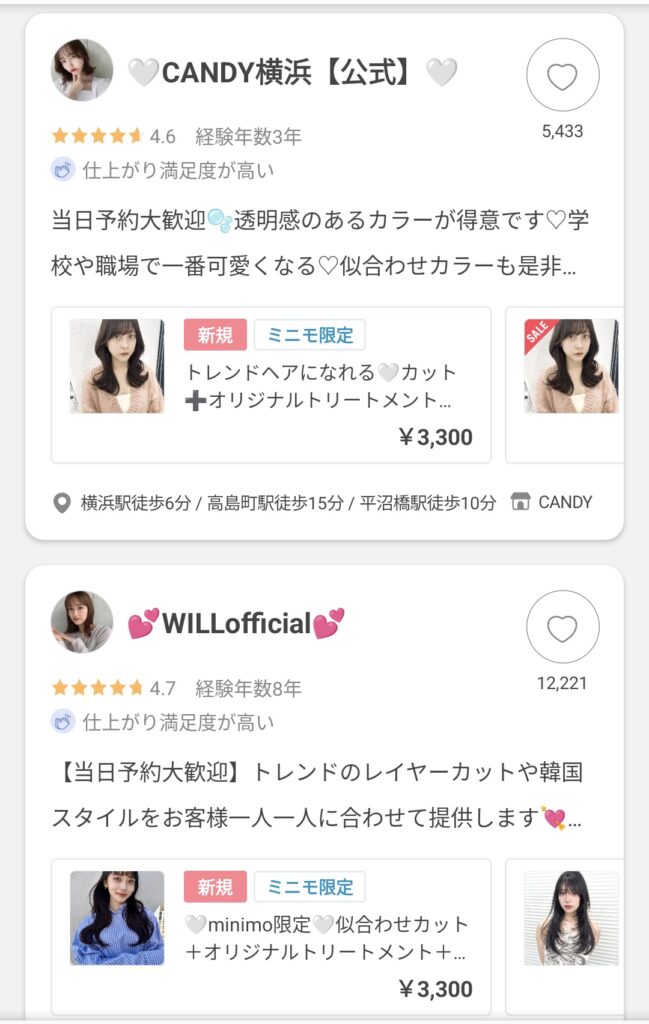
Task: Favorite CANDY横浜 with the heart button
Action: point(562,75)
